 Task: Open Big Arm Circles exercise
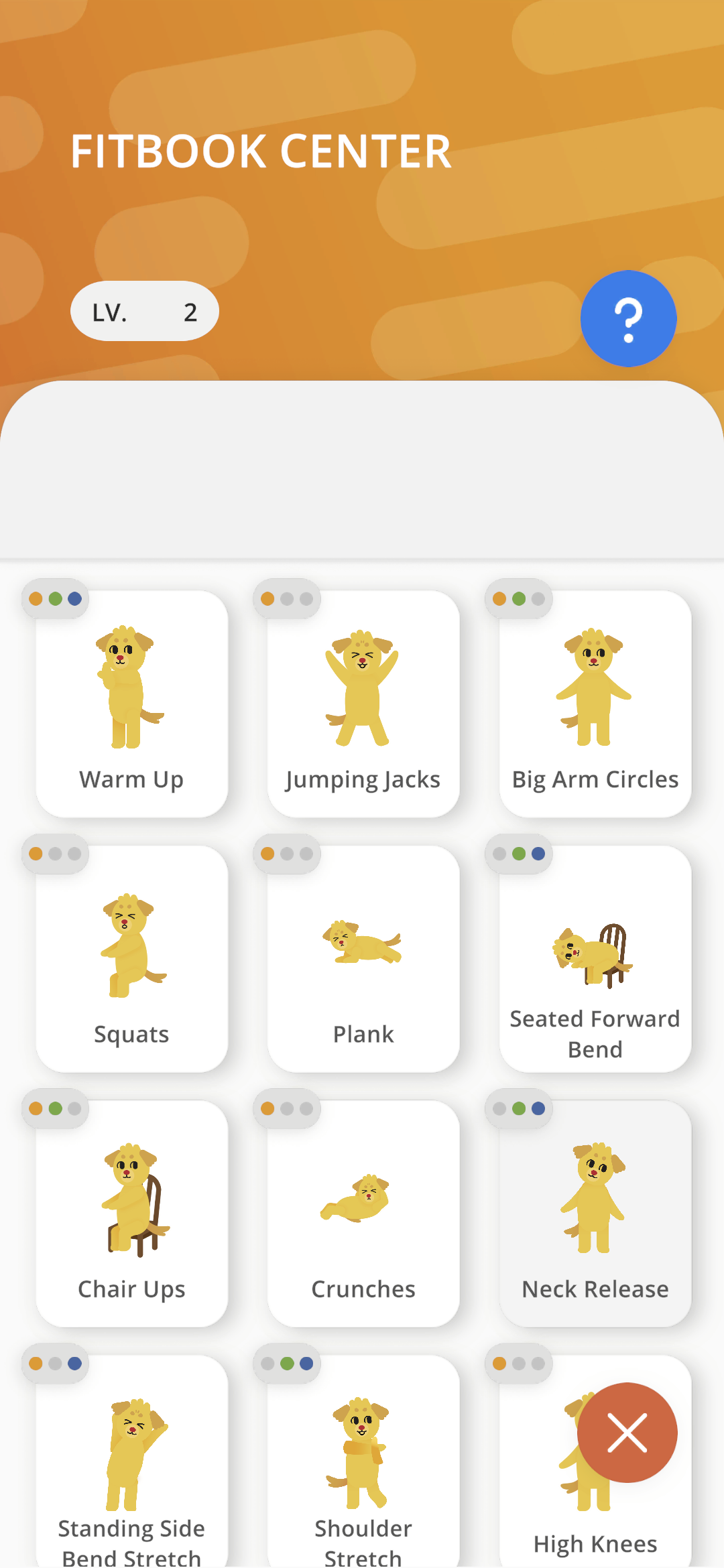[x=595, y=704]
